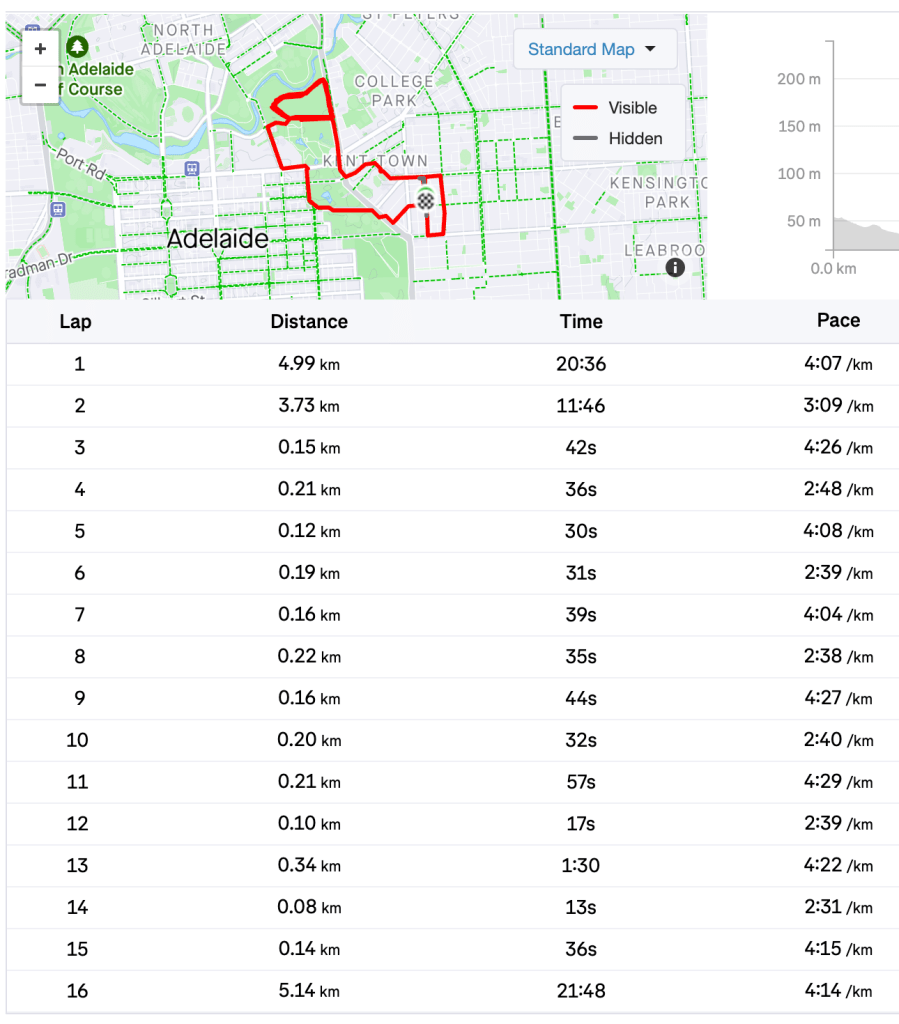Zoom in on the map
Screen dimensions: 899x1024
click(40, 49)
